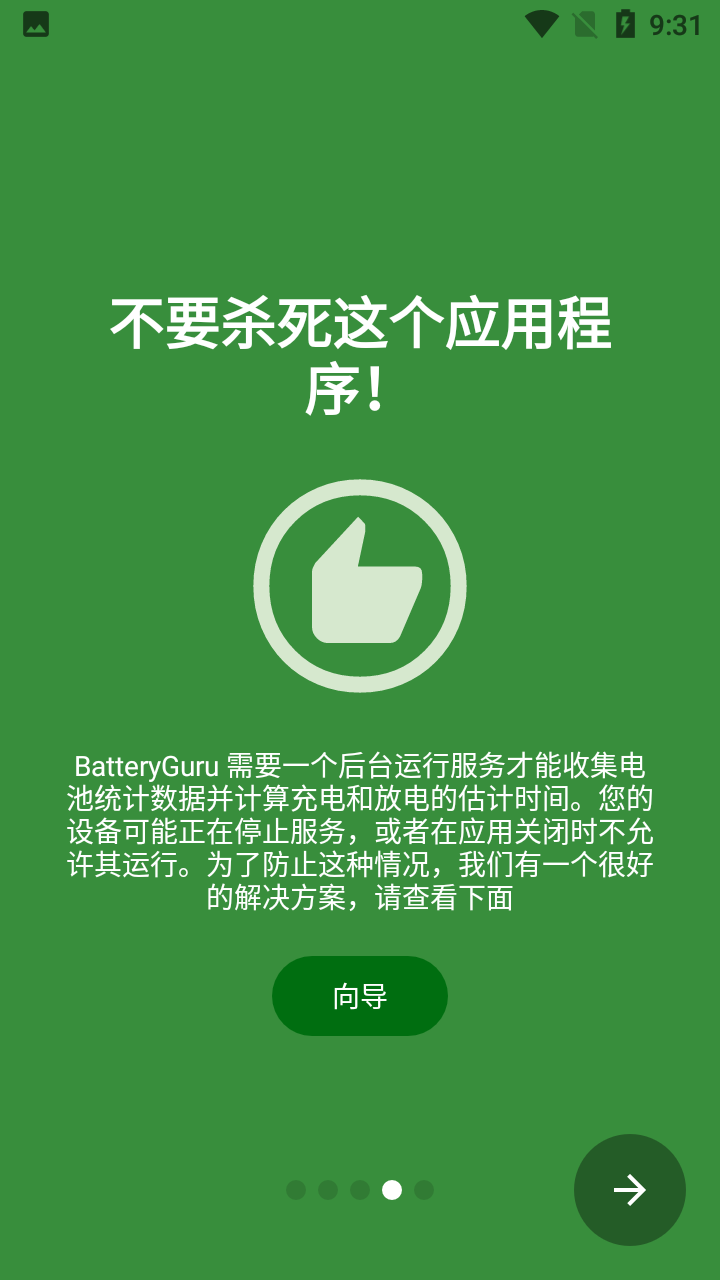The height and width of the screenshot is (1280, 720).
Task: Click the white arrow inside the dark circle
Action: pos(629,1189)
